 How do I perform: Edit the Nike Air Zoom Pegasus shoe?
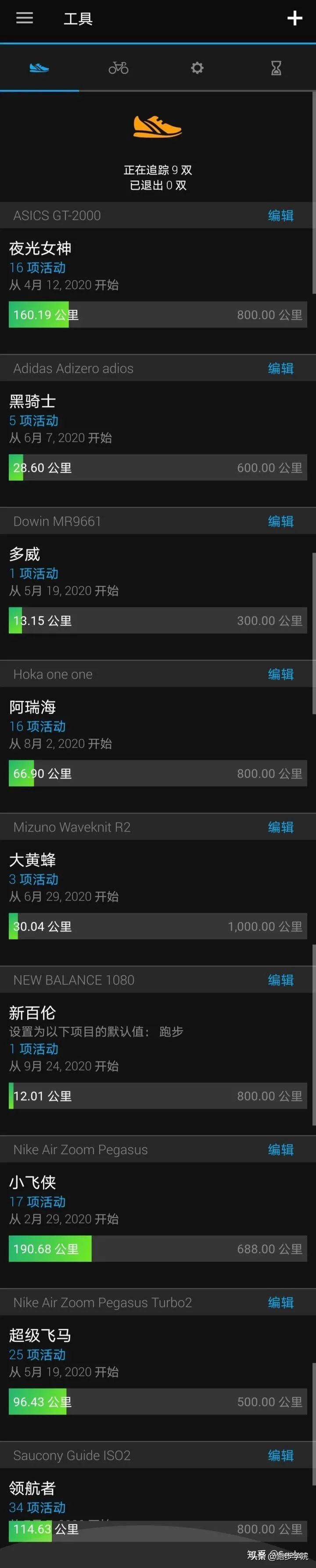pos(281,1149)
